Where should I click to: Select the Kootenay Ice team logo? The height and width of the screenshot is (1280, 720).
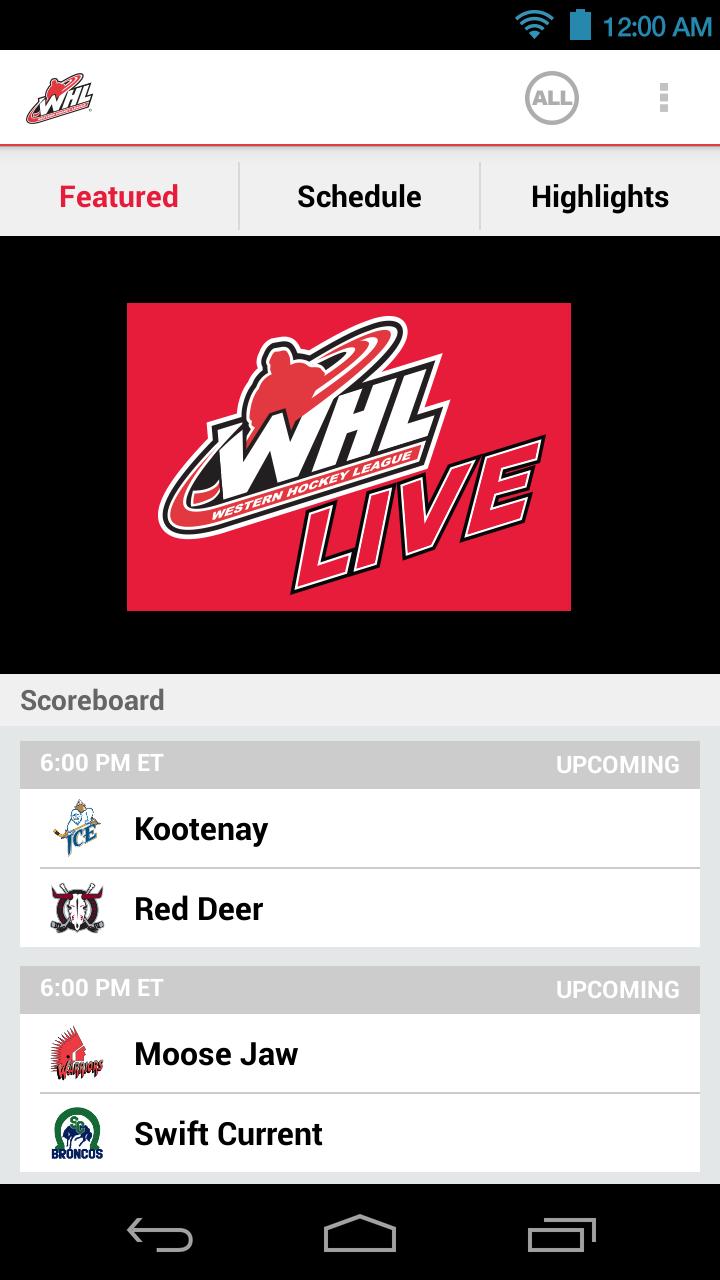[80, 827]
